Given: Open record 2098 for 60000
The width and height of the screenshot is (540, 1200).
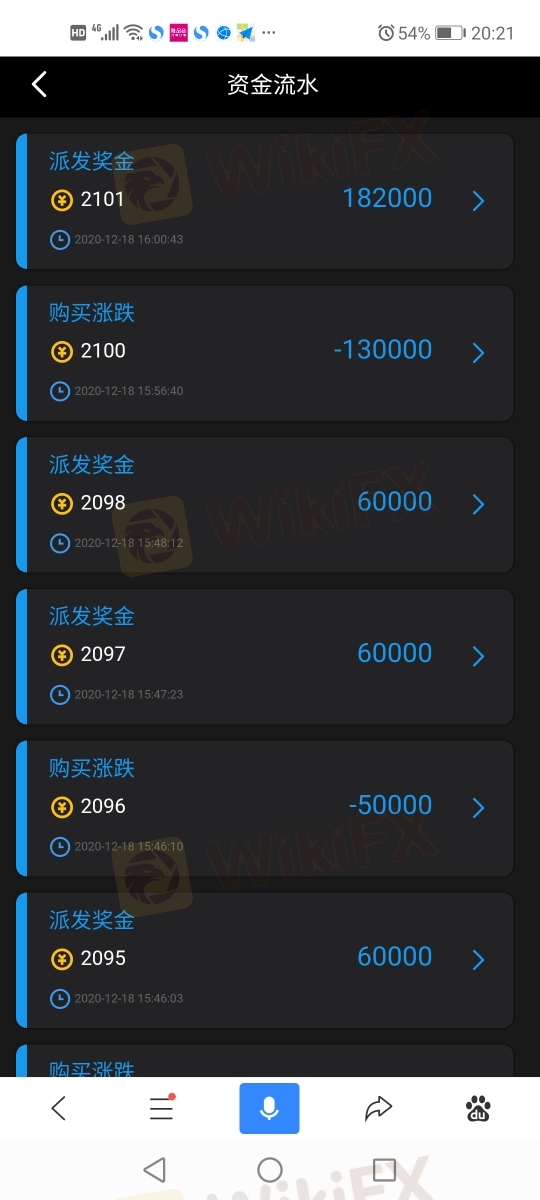Looking at the screenshot, I should pos(265,505).
